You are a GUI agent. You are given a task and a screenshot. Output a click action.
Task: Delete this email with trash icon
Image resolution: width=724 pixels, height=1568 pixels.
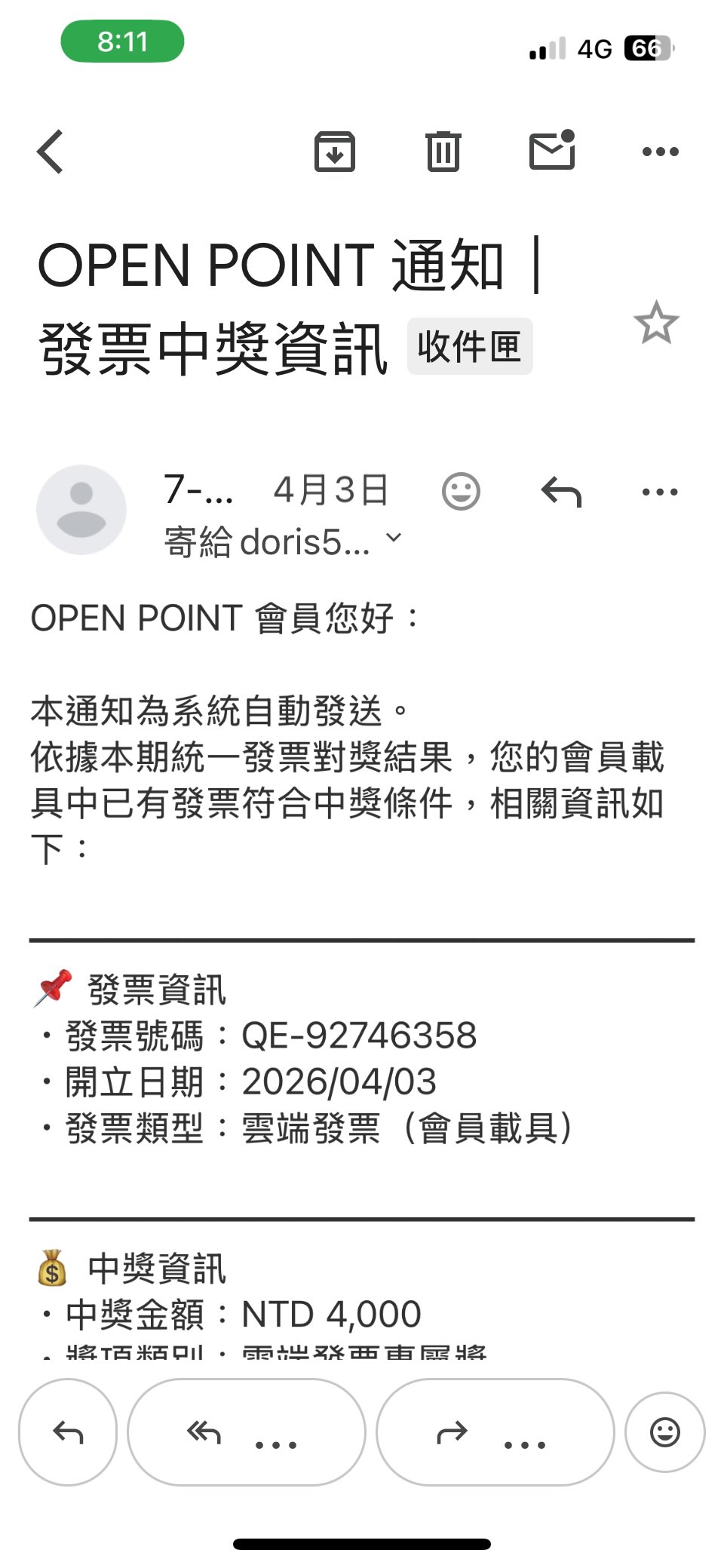coord(443,152)
